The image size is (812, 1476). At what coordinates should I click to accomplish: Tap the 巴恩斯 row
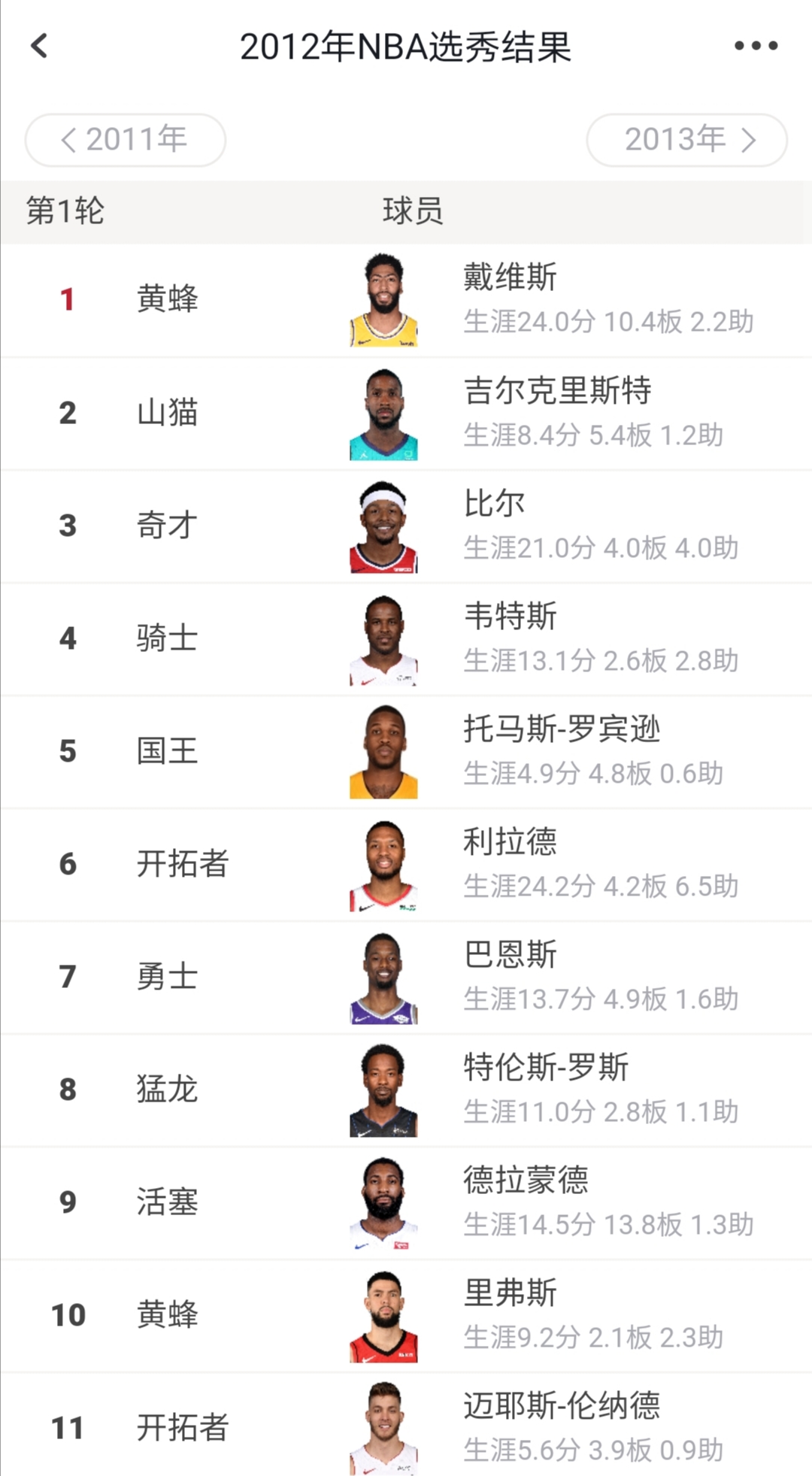click(x=406, y=977)
